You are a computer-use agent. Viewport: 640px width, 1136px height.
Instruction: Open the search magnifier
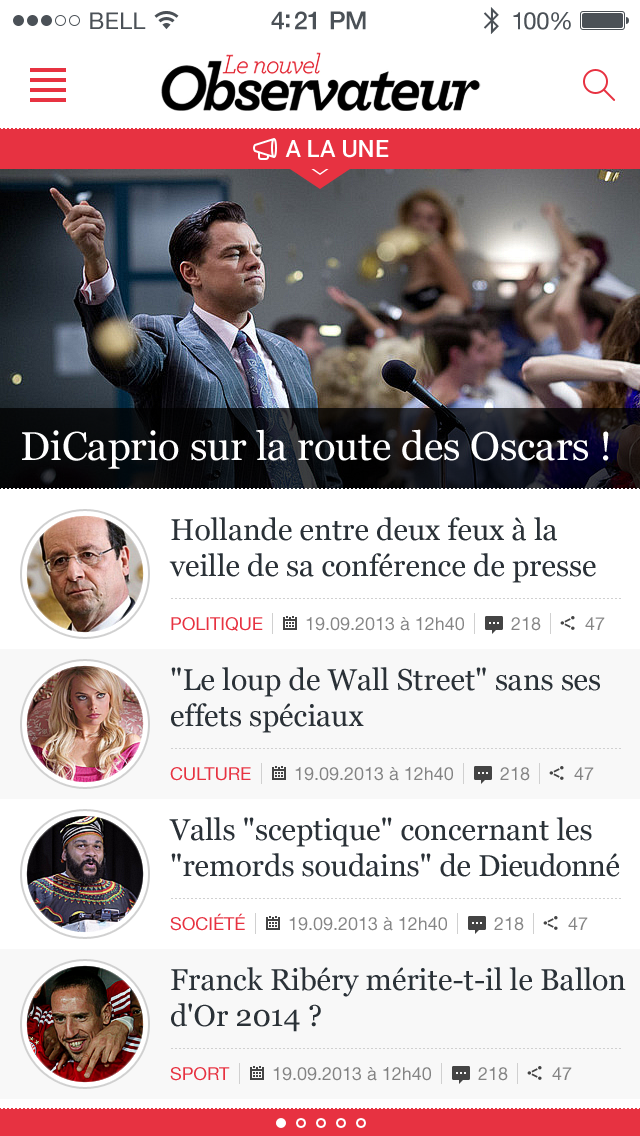[598, 85]
